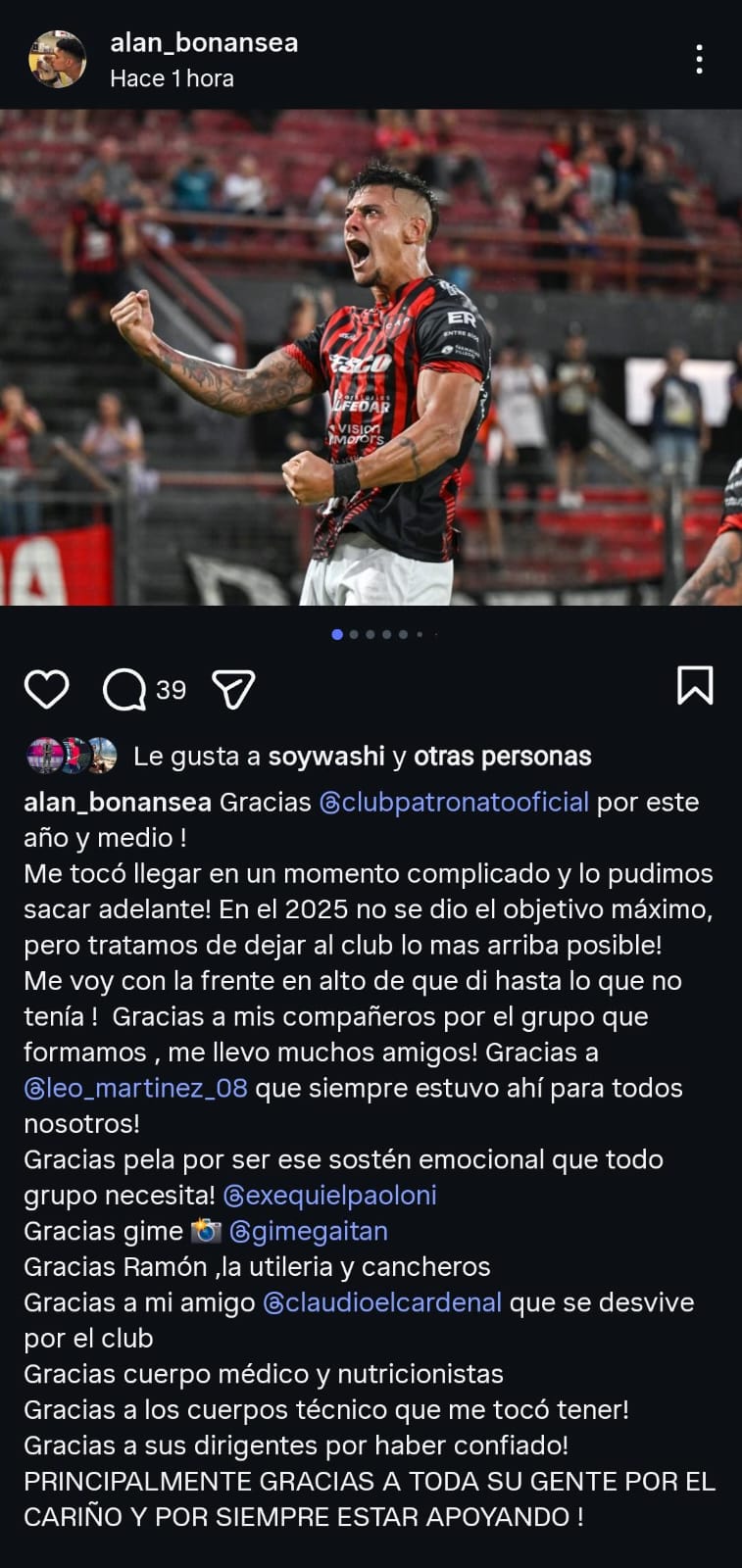Image resolution: width=742 pixels, height=1568 pixels.
Task: Open alan_bonansea's profile picture
Action: coord(57,60)
